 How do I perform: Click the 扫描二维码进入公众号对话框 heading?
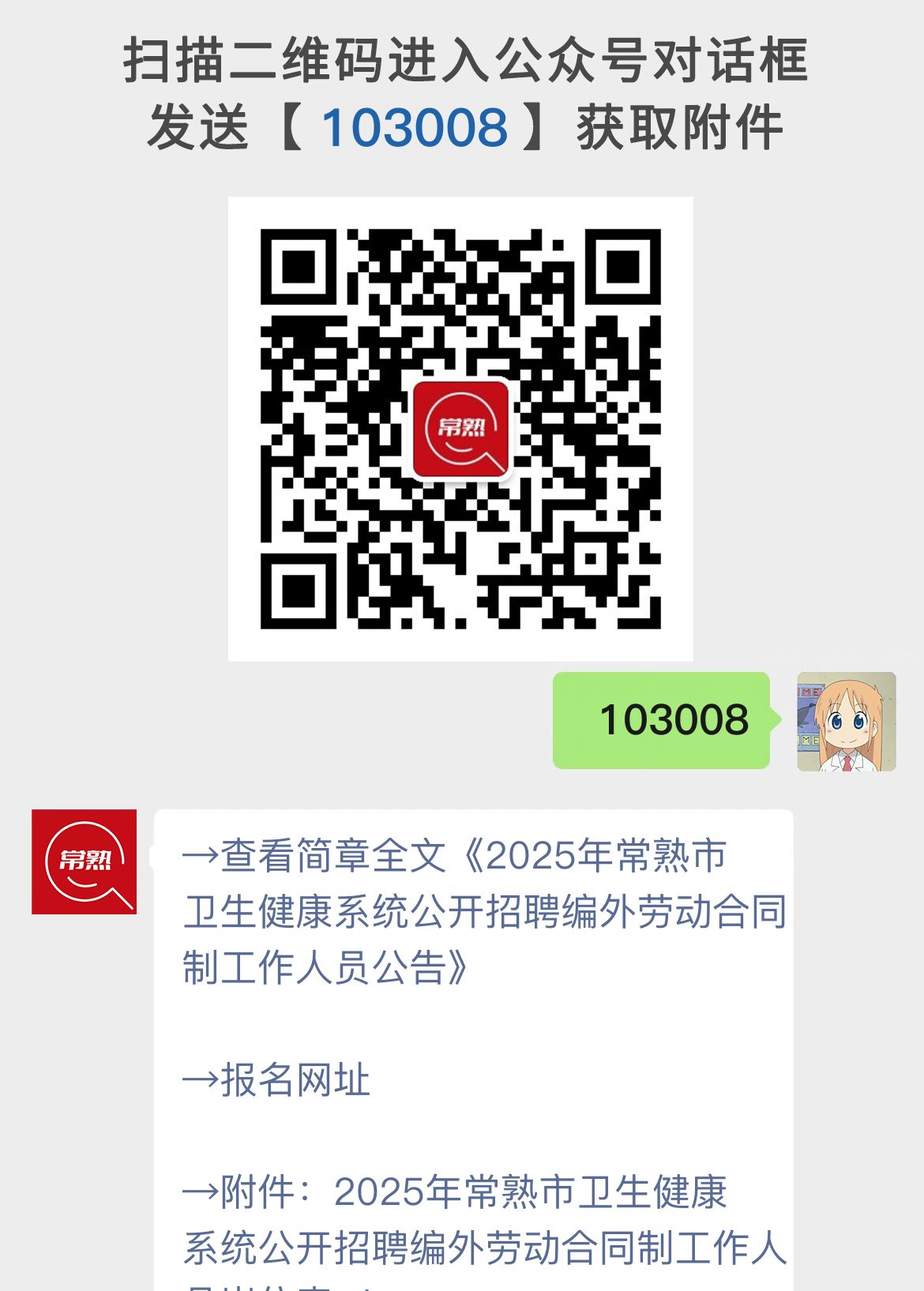pyautogui.click(x=462, y=63)
